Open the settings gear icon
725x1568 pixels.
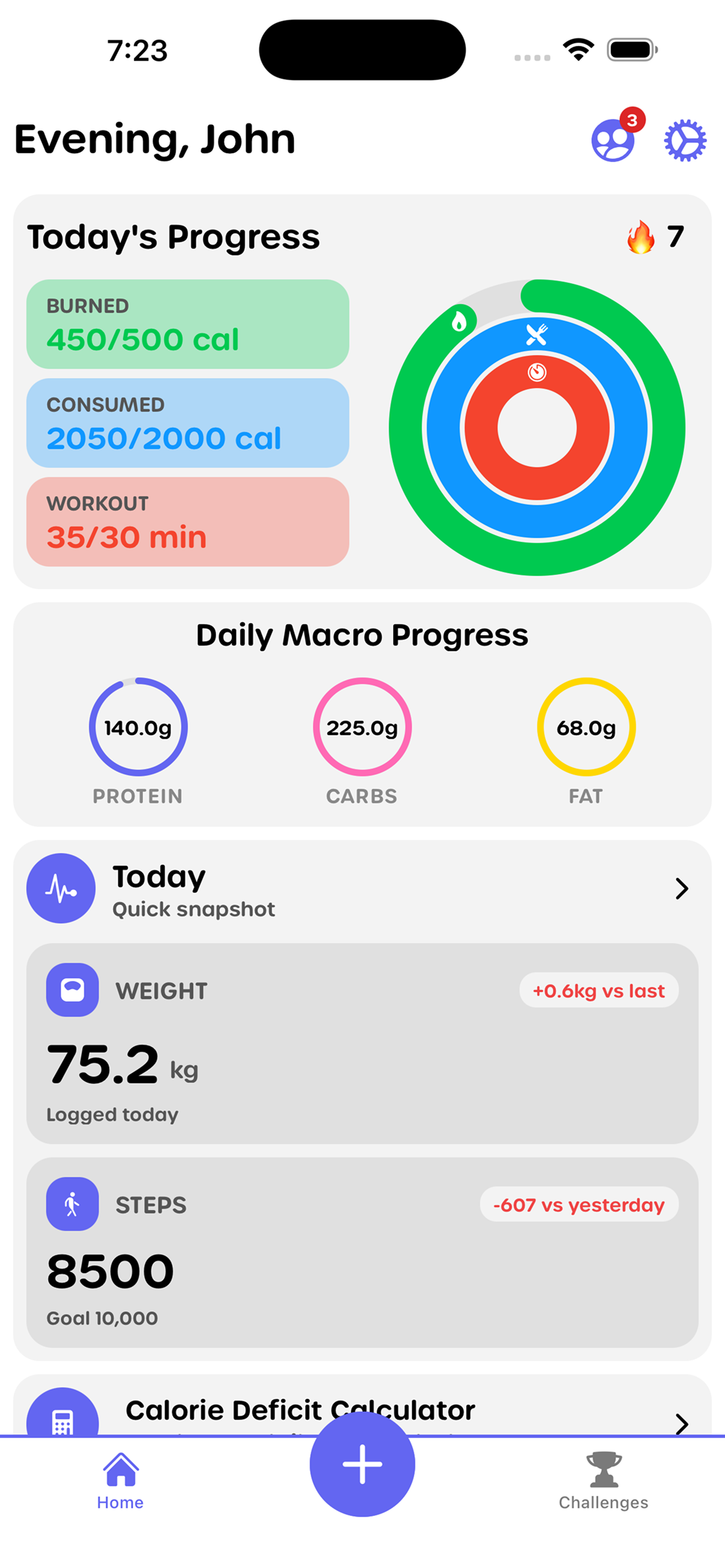click(684, 140)
